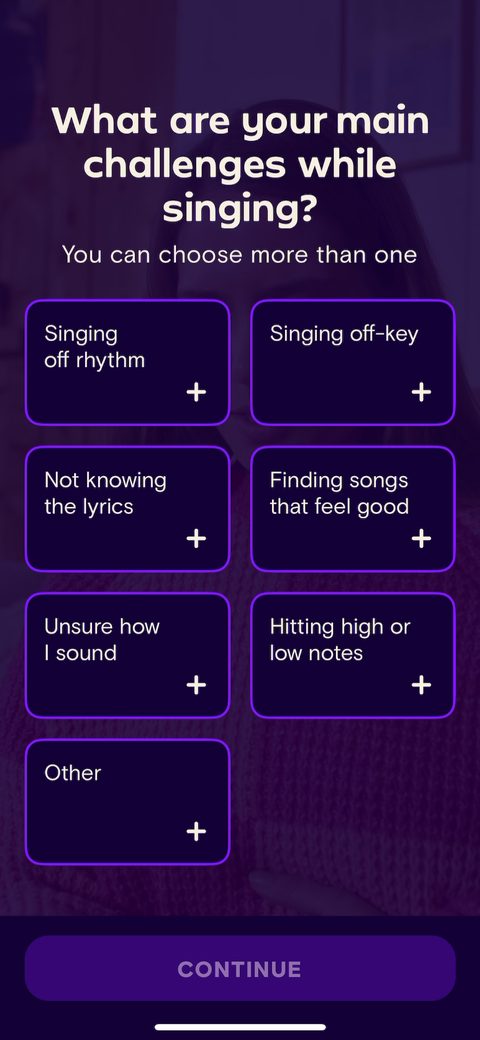Select Finding songs that feel good
The height and width of the screenshot is (1040, 480).
(353, 509)
